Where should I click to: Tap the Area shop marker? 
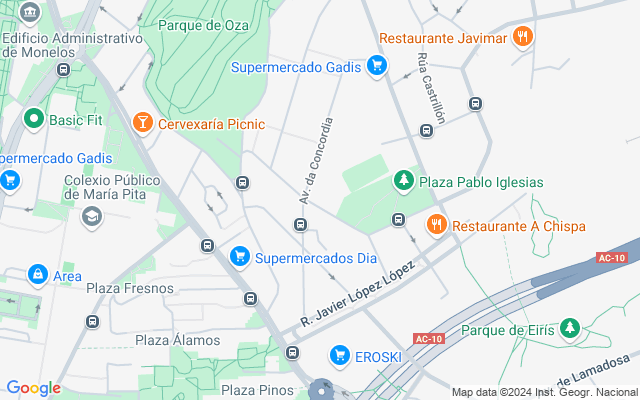(37, 275)
